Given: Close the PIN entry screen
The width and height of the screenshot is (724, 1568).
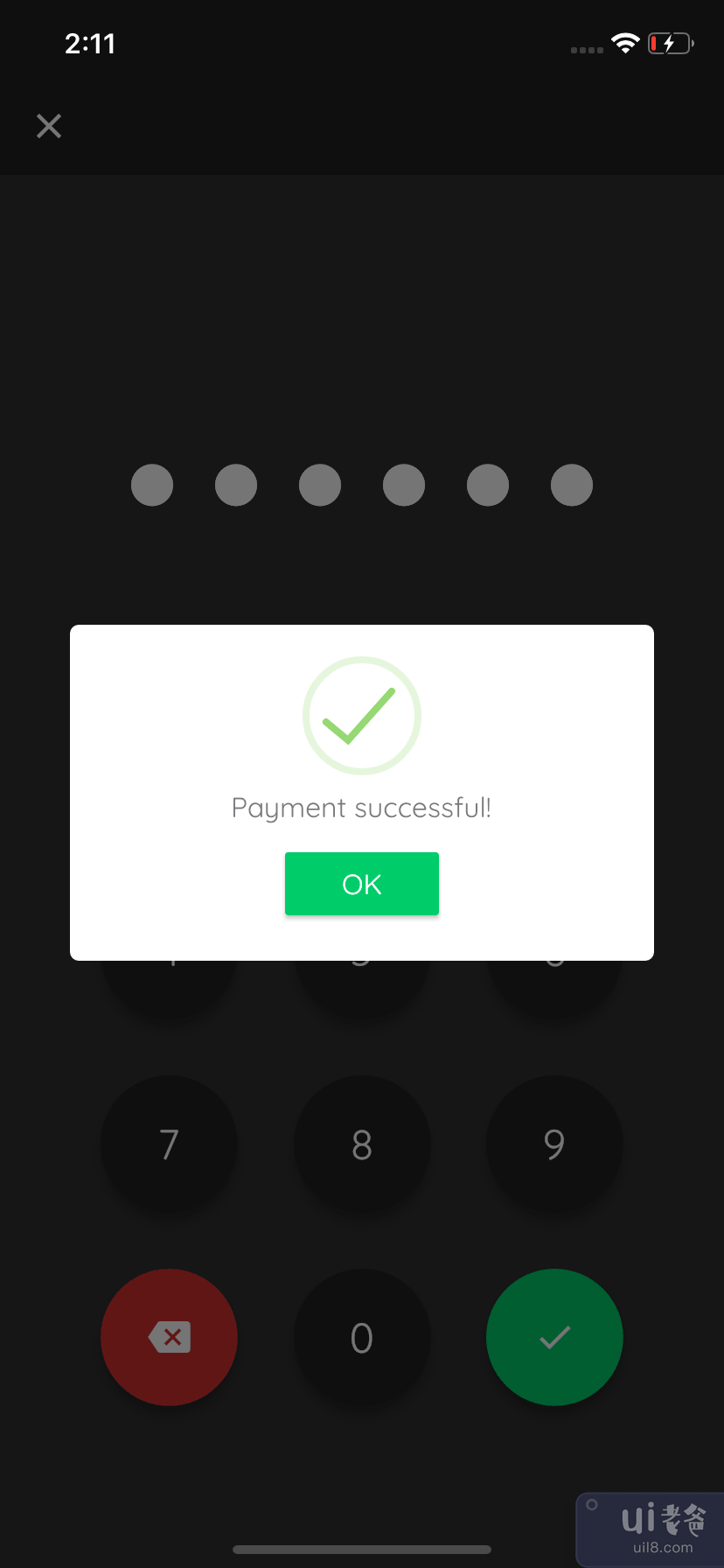Looking at the screenshot, I should point(49,126).
